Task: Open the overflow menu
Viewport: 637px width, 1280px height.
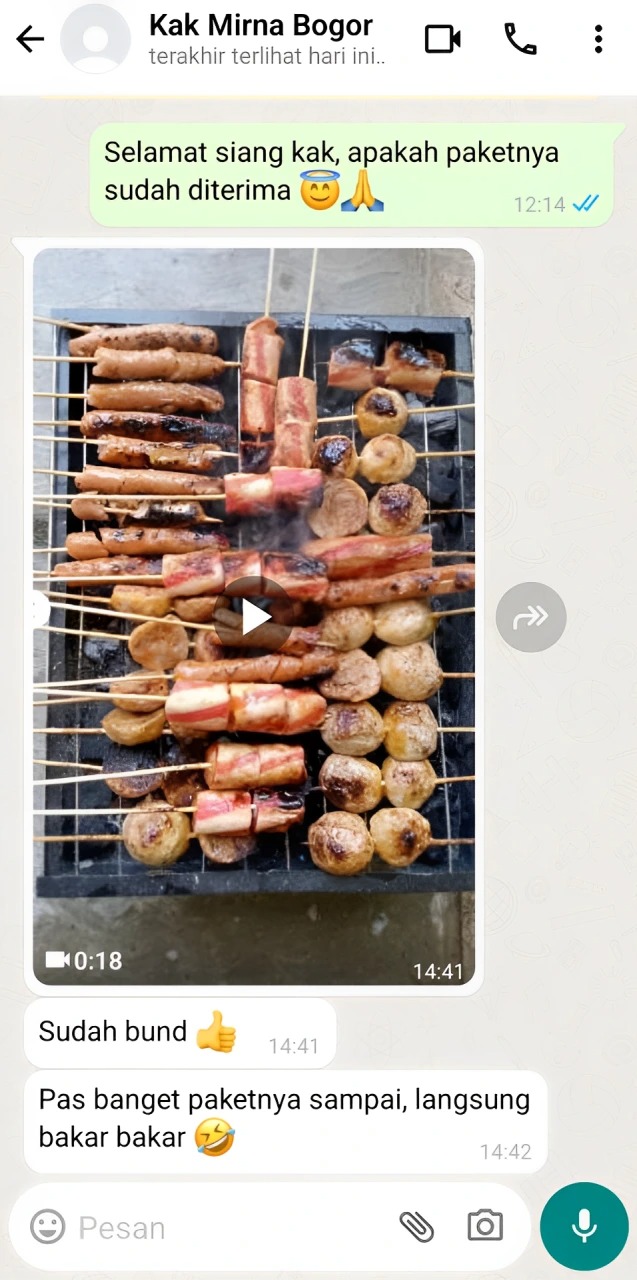Action: coord(598,40)
